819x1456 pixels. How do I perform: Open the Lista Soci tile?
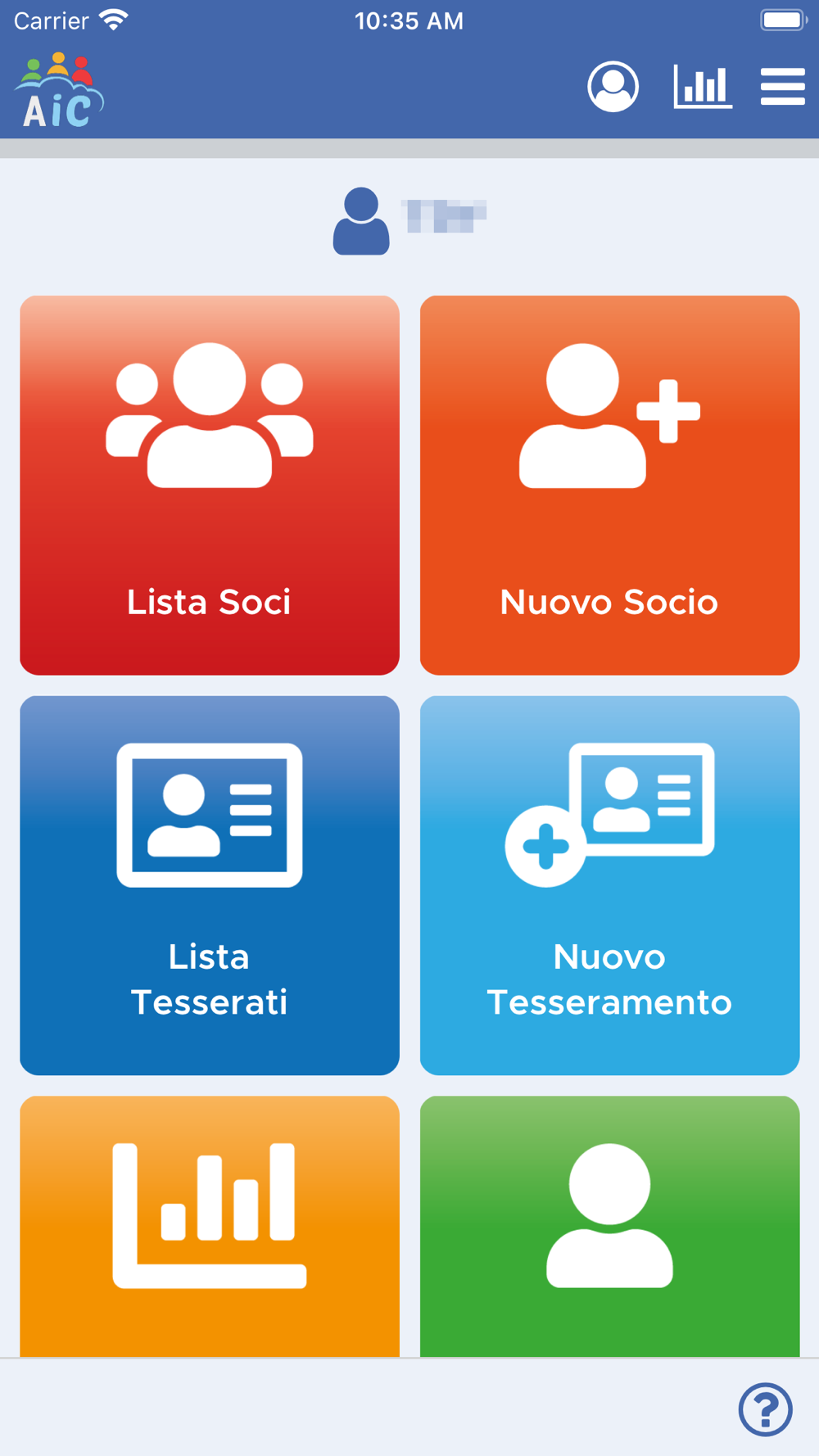coord(210,486)
